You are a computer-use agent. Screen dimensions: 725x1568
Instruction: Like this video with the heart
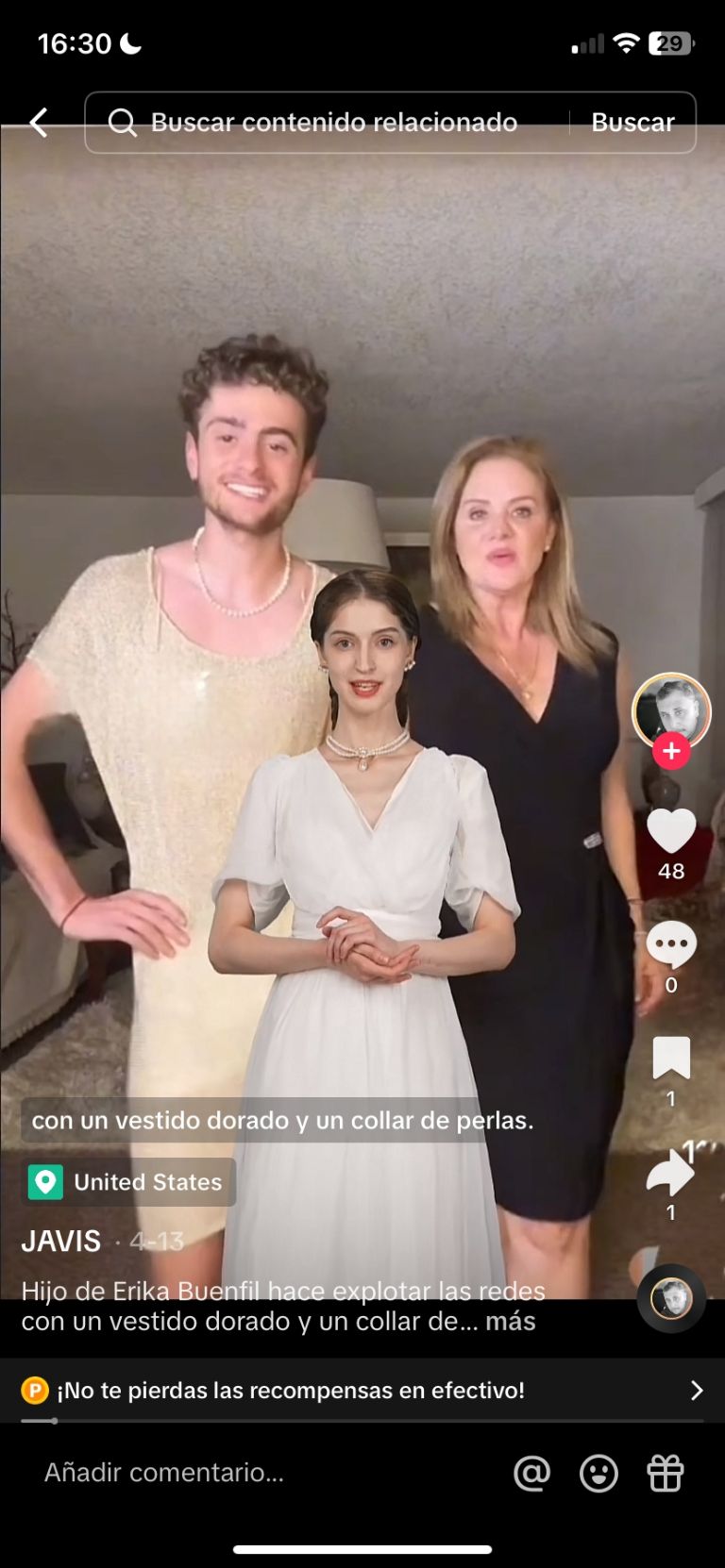coord(671,831)
